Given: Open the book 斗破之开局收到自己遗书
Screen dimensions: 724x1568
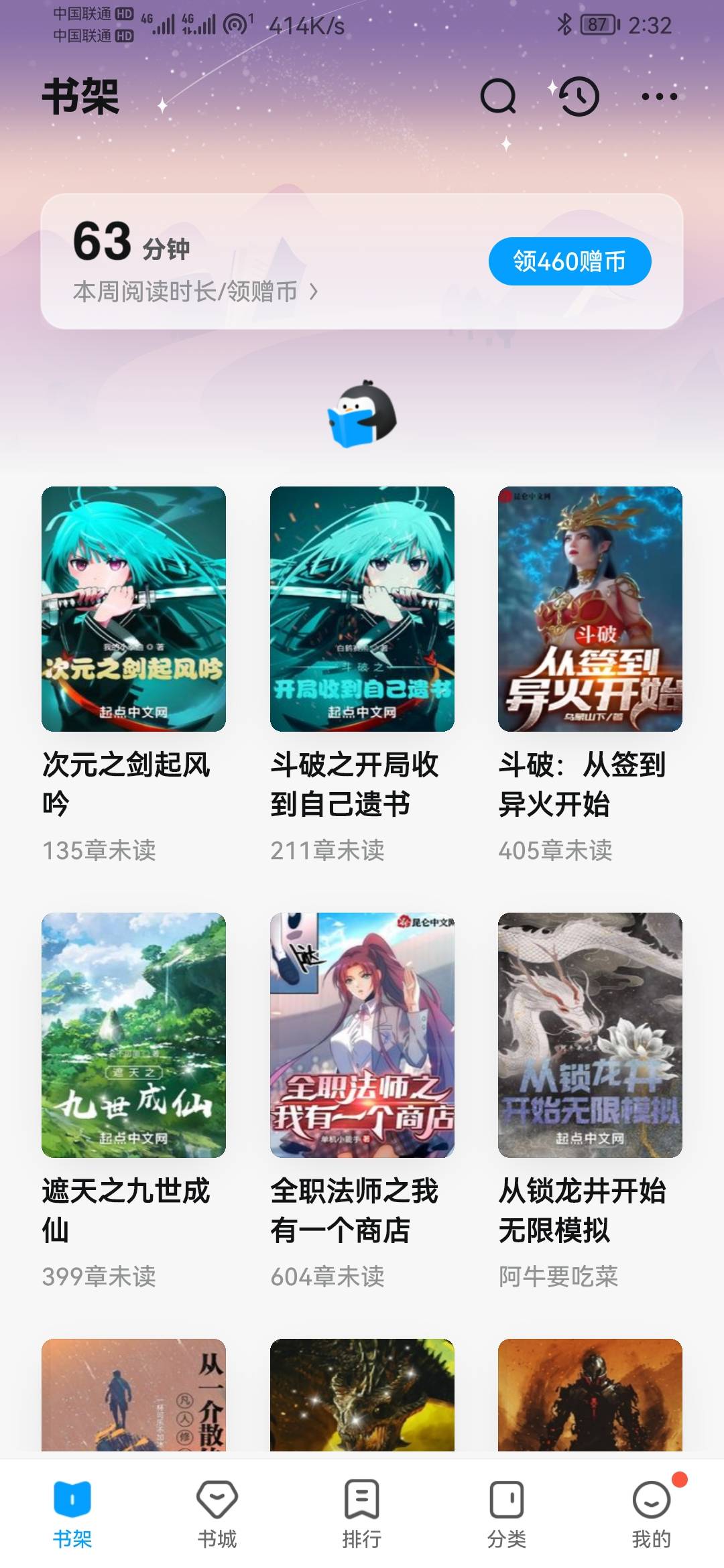Looking at the screenshot, I should point(362,608).
